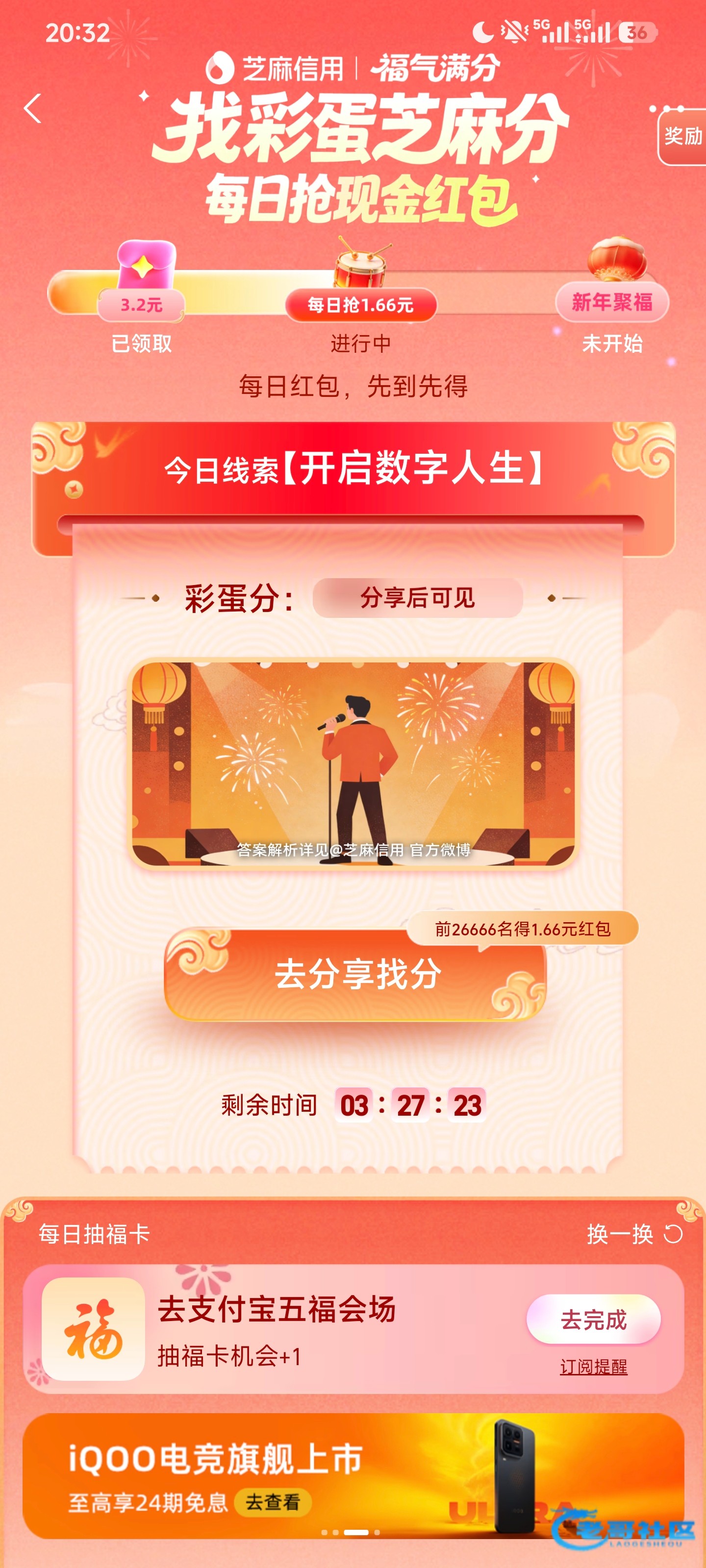Tap 去查看 on the iQOO banner

272,1502
